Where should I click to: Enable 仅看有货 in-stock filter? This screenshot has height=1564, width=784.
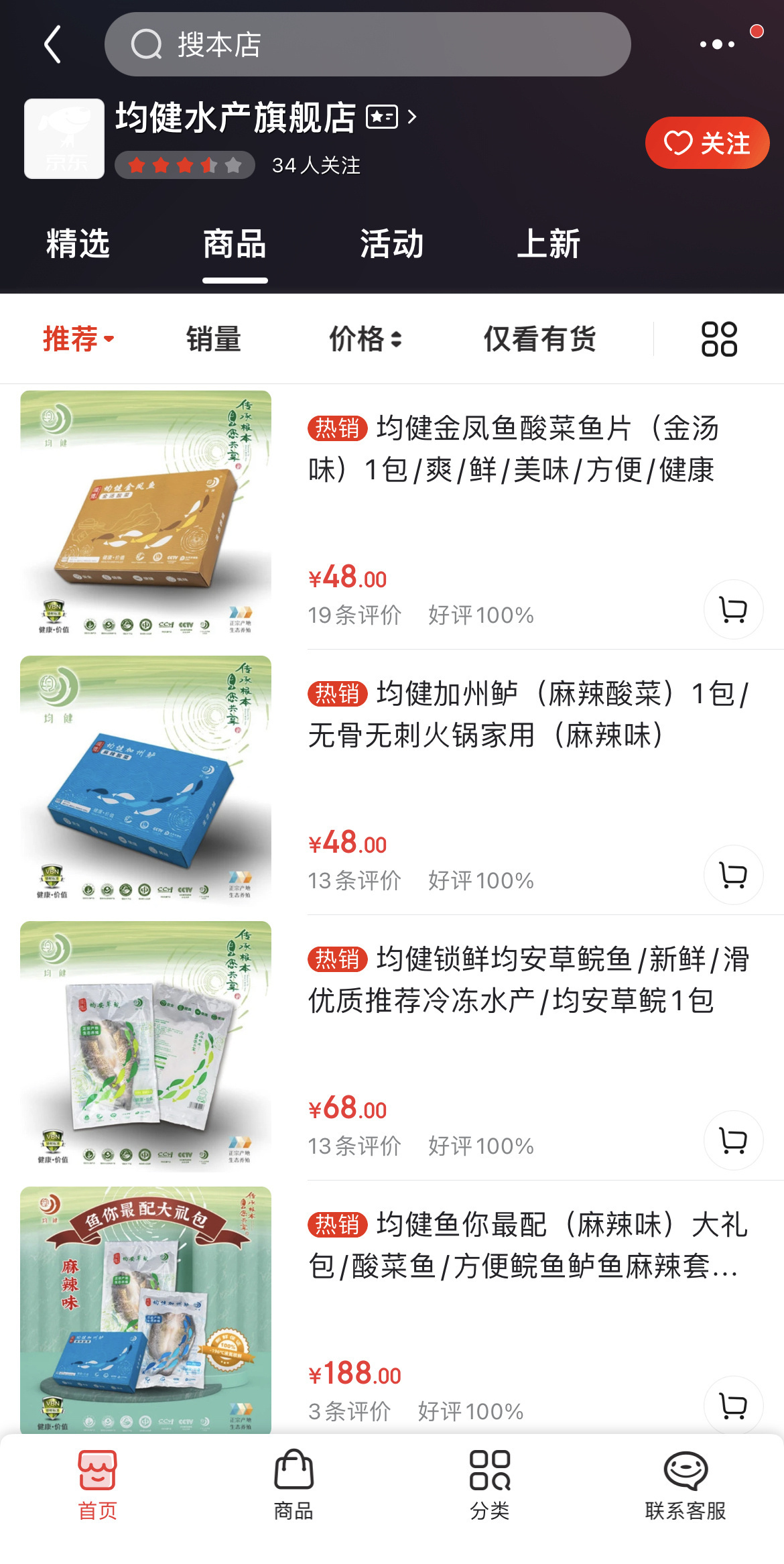[x=541, y=339]
